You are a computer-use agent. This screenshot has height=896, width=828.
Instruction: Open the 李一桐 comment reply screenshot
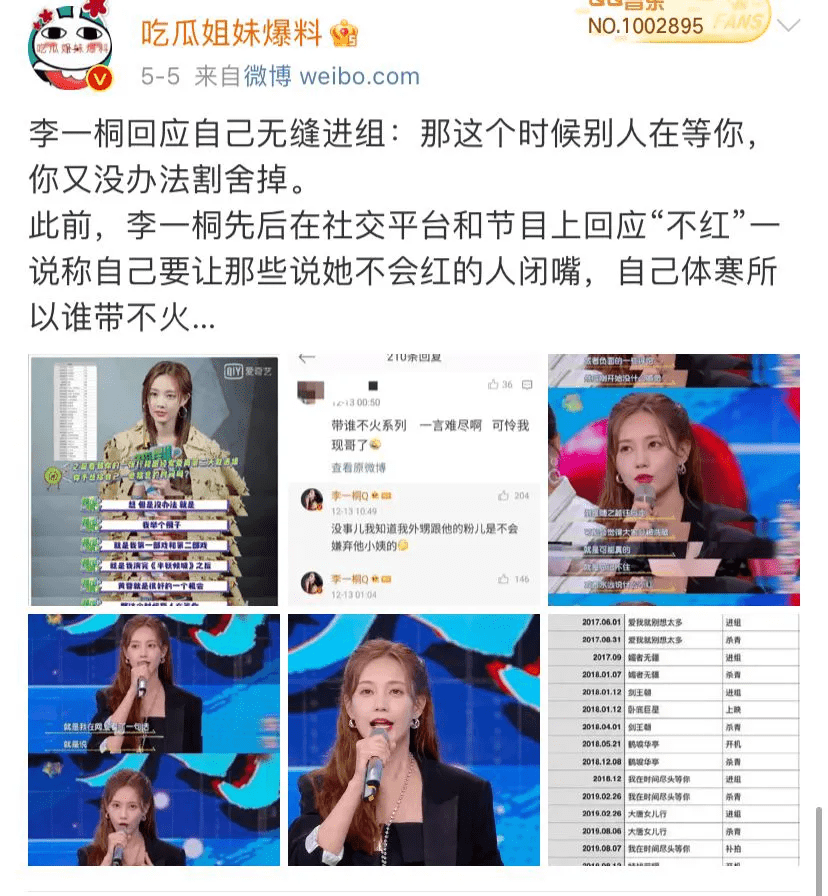[413, 480]
